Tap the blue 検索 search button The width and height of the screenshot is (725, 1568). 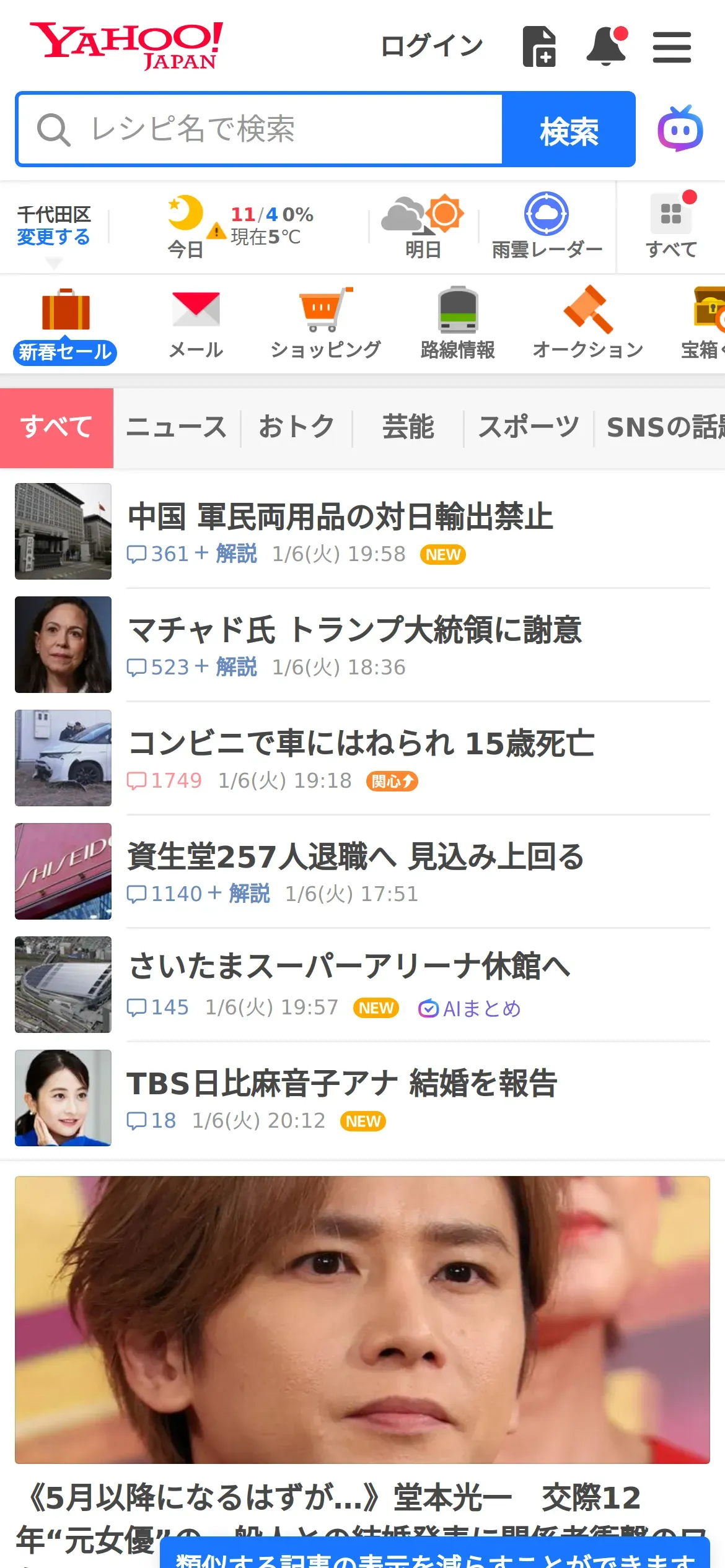coord(568,130)
